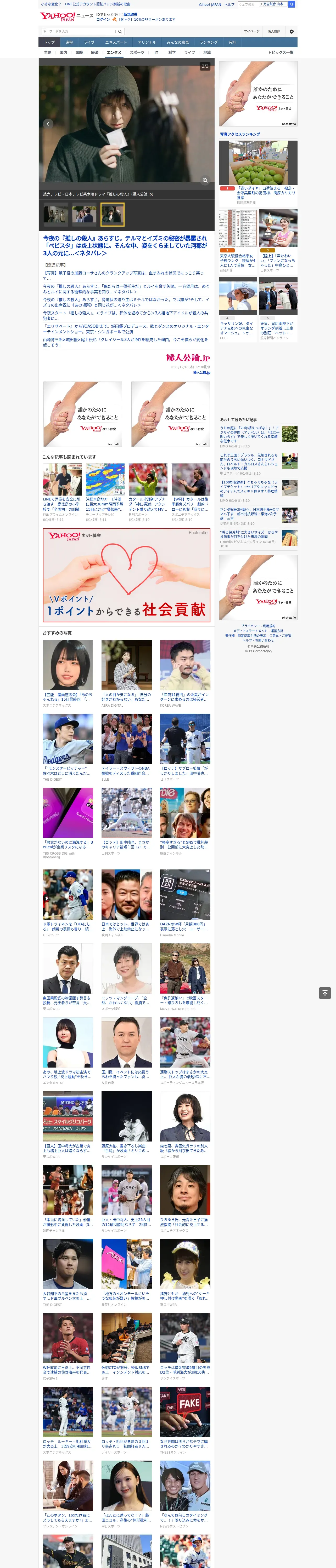Switch to the 速報 tab

click(x=69, y=43)
